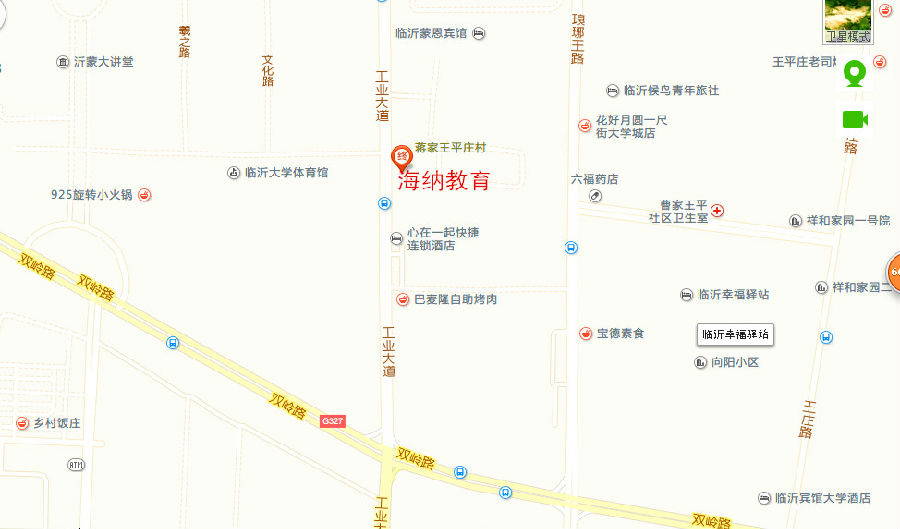Viewport: 900px width, 529px height.
Task: Open the 曹家王平社区卫生室 clinic marker
Action: (x=717, y=210)
